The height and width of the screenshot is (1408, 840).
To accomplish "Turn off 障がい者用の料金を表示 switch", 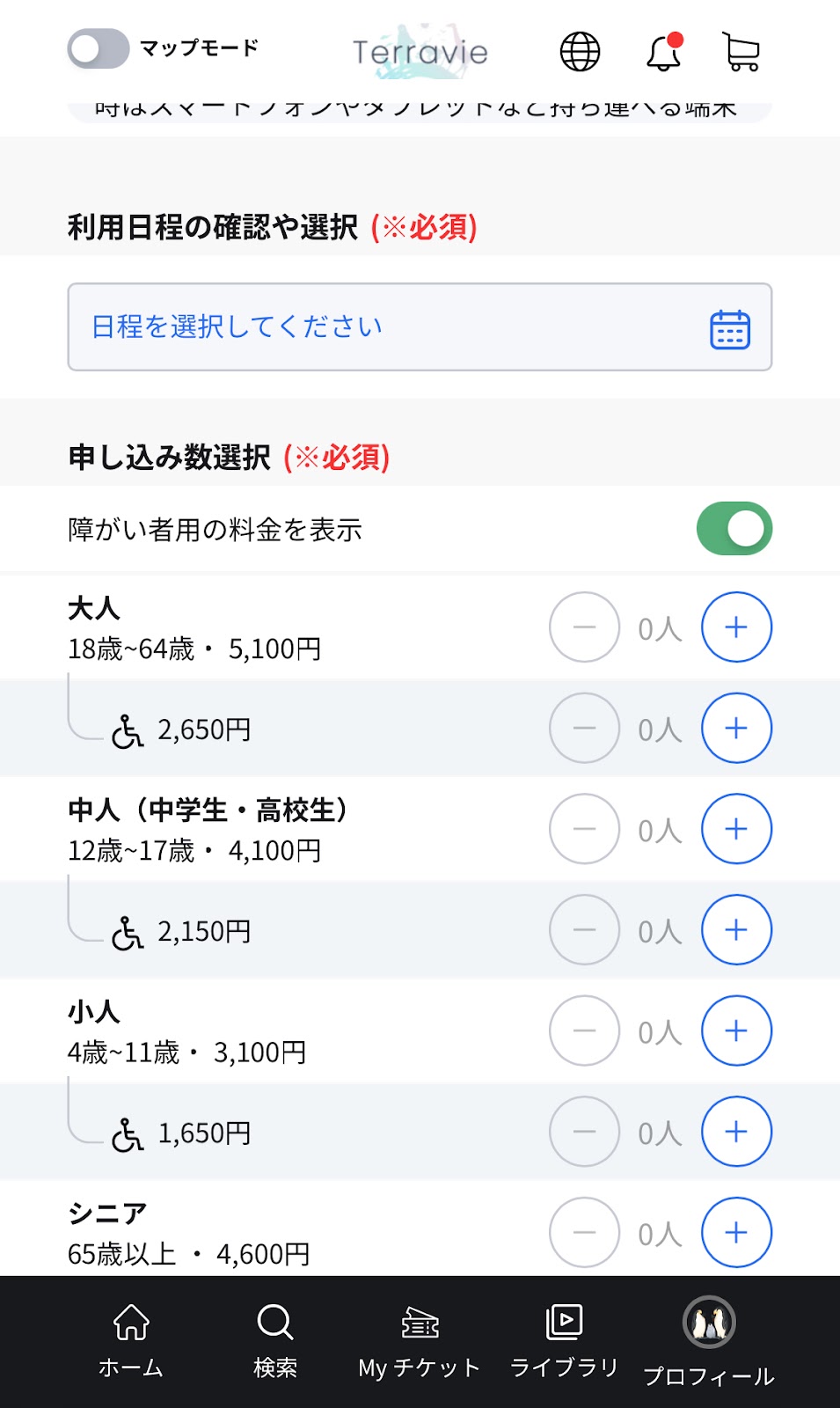I will 734,529.
